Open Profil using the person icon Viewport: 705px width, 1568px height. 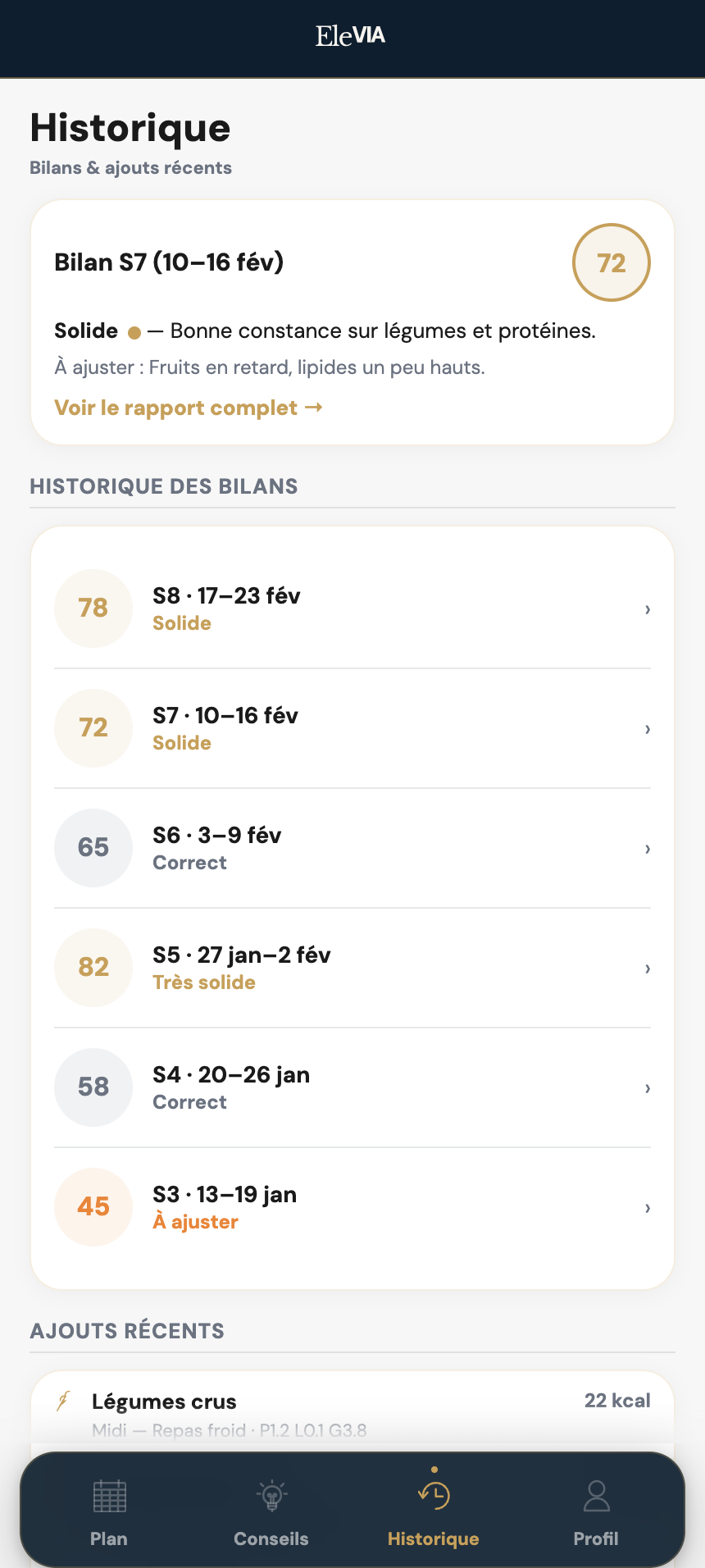click(596, 1496)
